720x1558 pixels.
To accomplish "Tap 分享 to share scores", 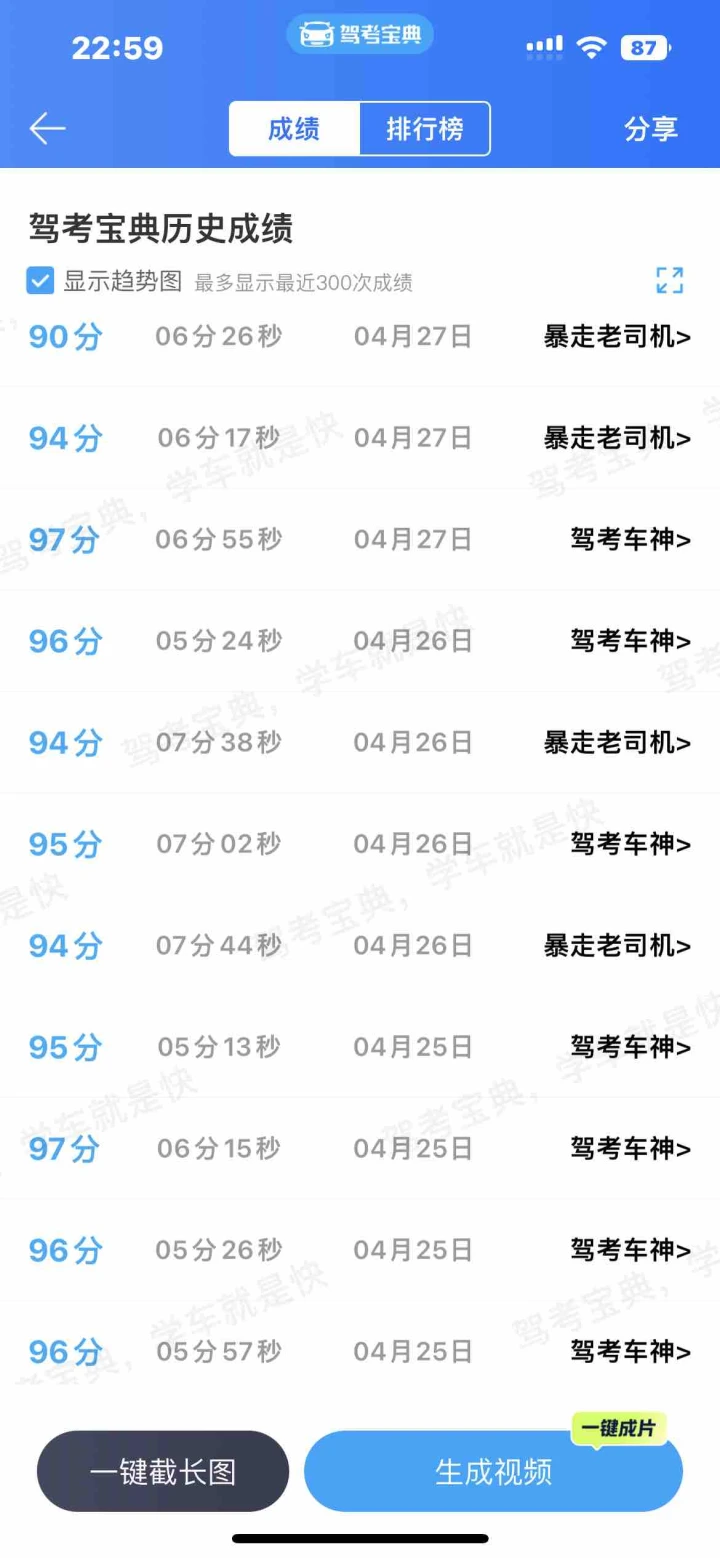I will coord(650,129).
